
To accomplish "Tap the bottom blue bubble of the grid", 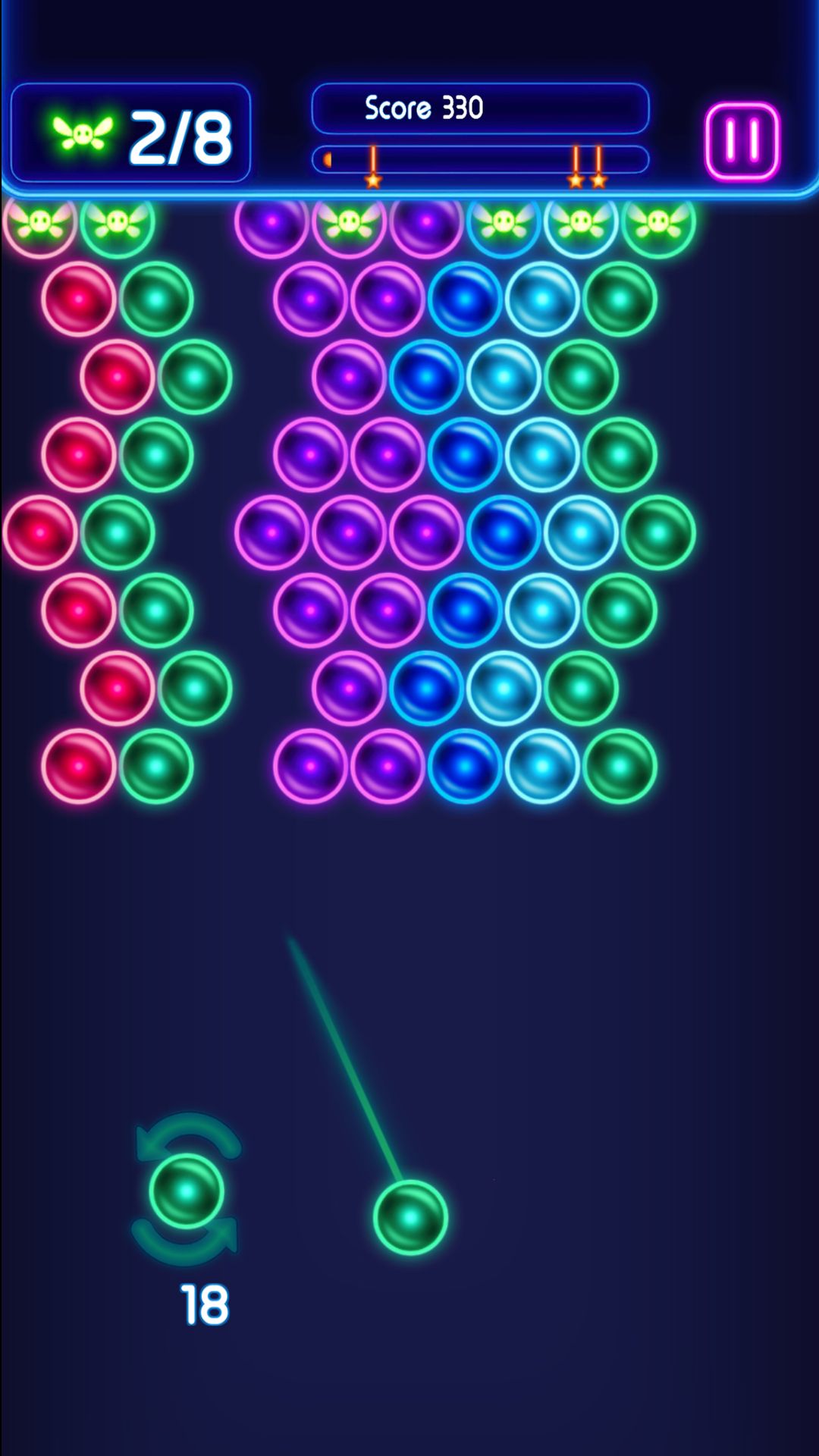I will pos(466,767).
